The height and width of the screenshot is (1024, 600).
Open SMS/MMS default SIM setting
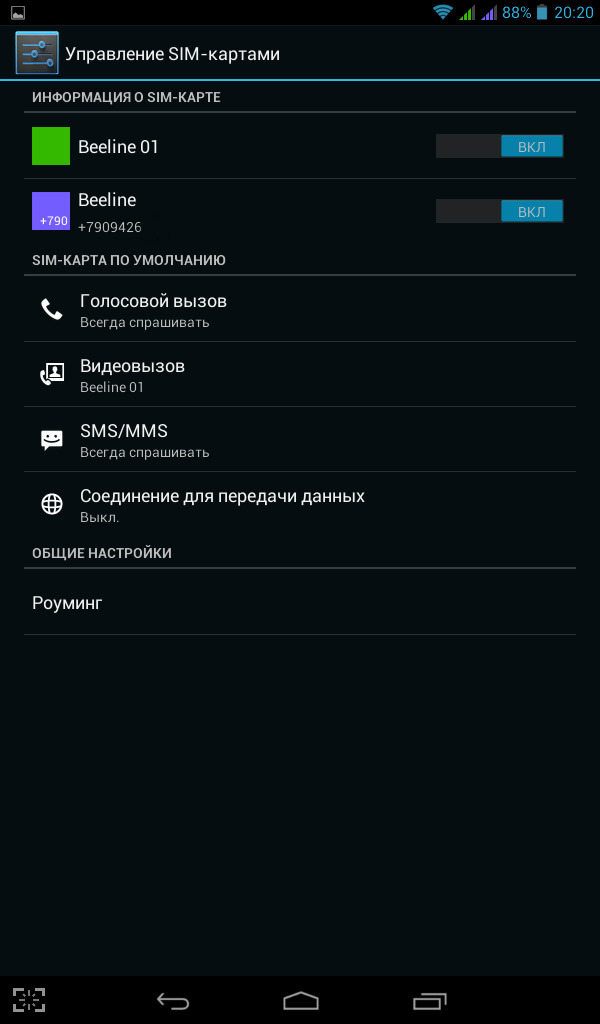(x=300, y=440)
